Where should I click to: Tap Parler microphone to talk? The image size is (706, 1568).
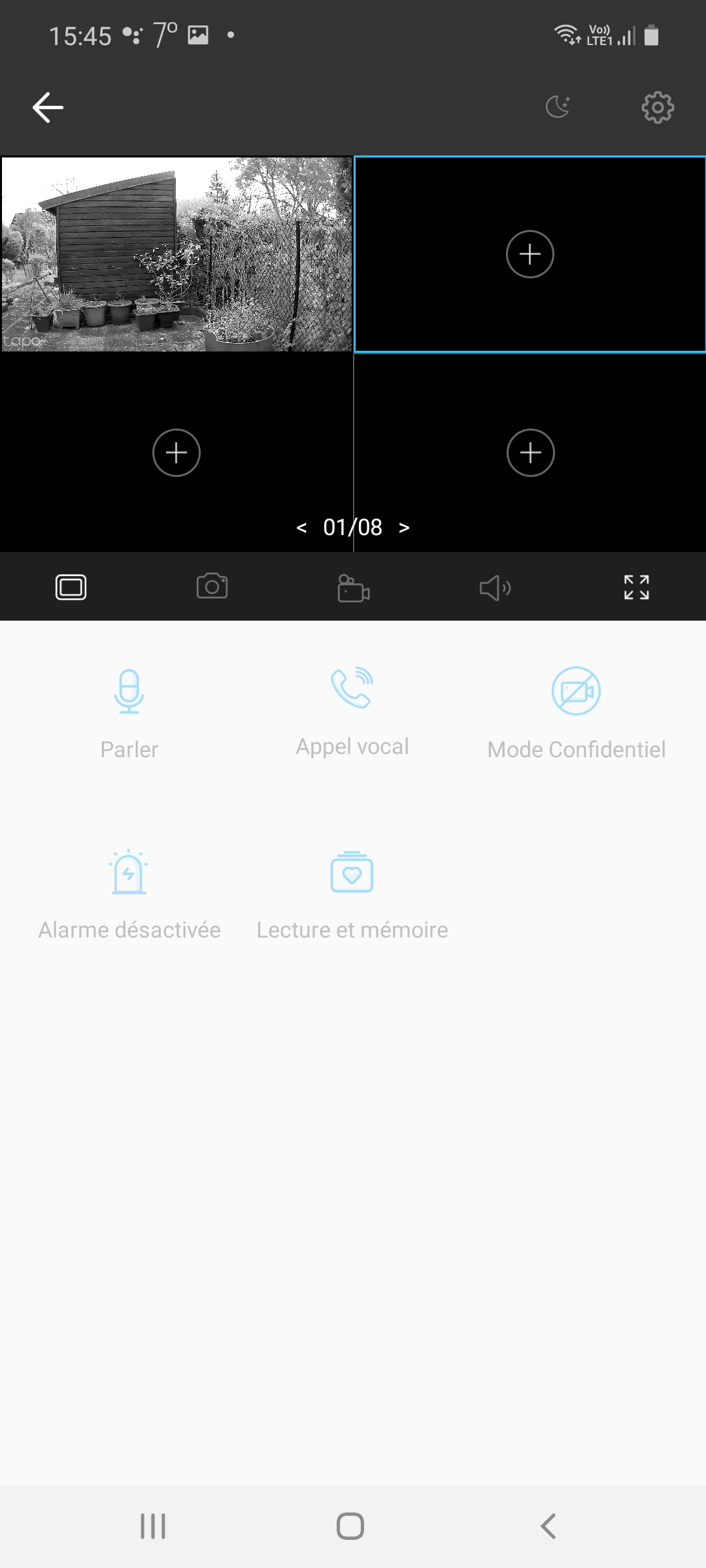pos(129,714)
